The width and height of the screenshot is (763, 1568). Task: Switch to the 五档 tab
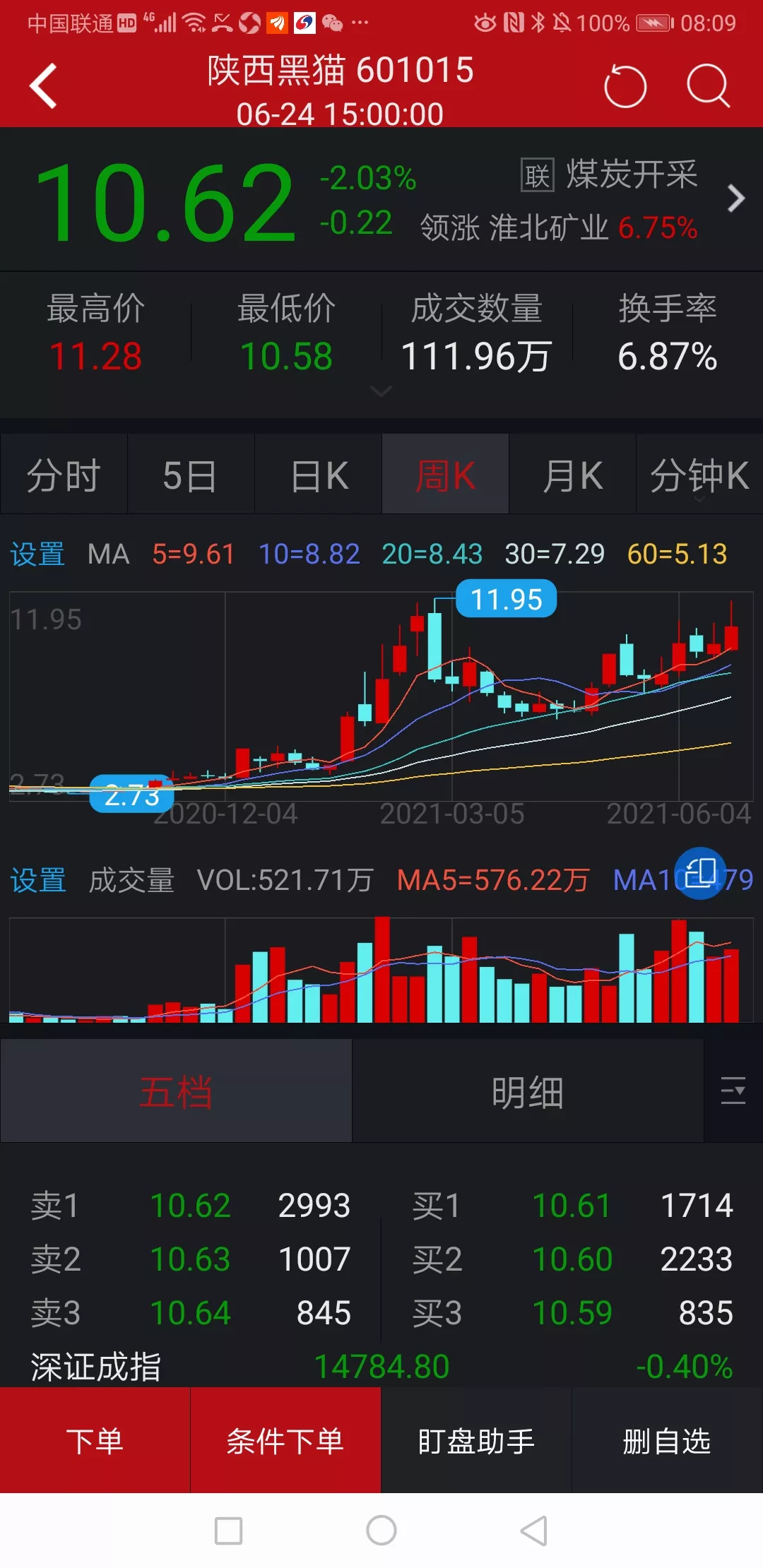(x=176, y=1091)
